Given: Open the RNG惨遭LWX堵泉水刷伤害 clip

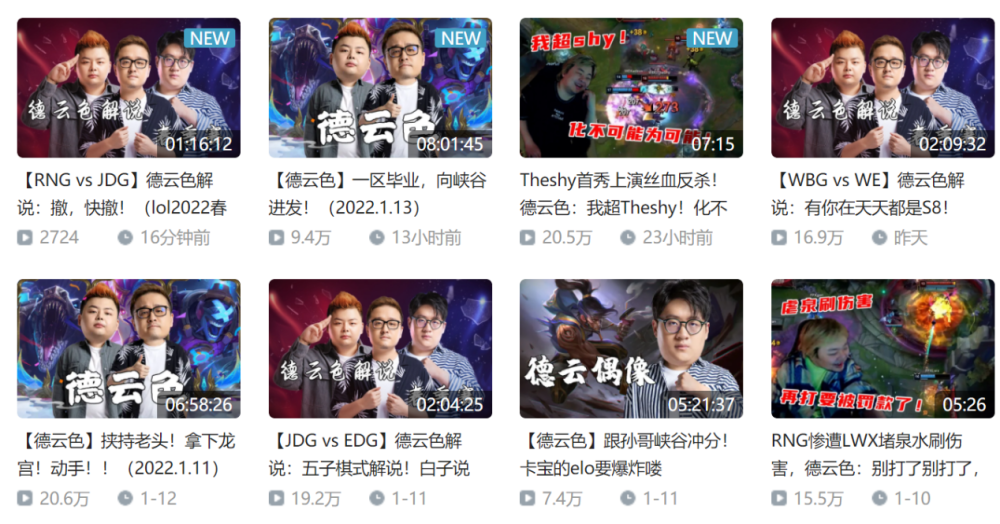Looking at the screenshot, I should click(882, 349).
